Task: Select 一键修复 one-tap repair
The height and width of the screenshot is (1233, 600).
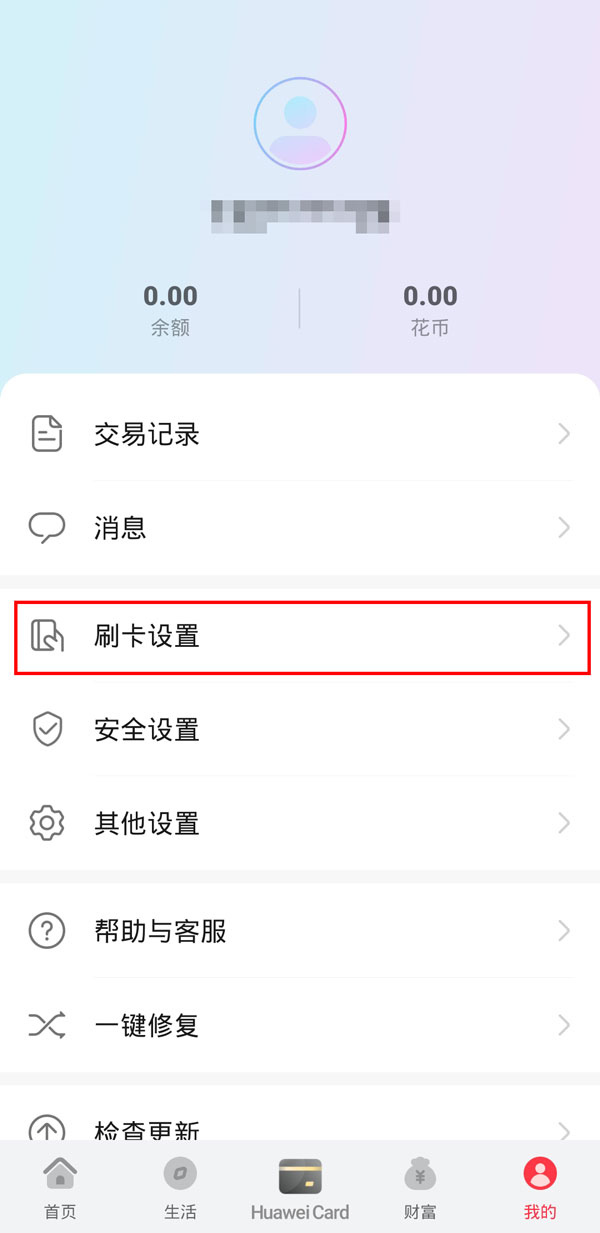Action: pyautogui.click(x=300, y=1025)
